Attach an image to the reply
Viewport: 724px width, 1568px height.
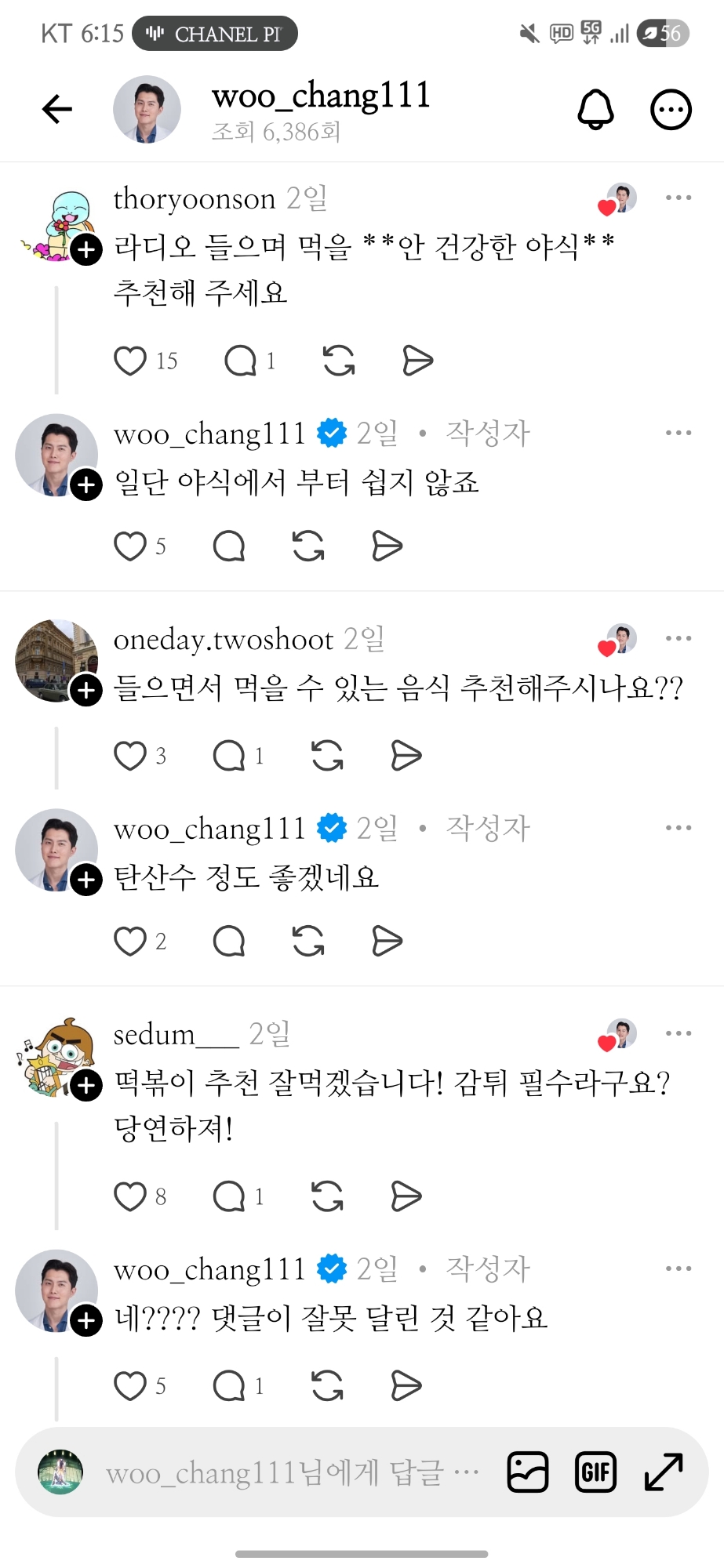coord(528,1472)
